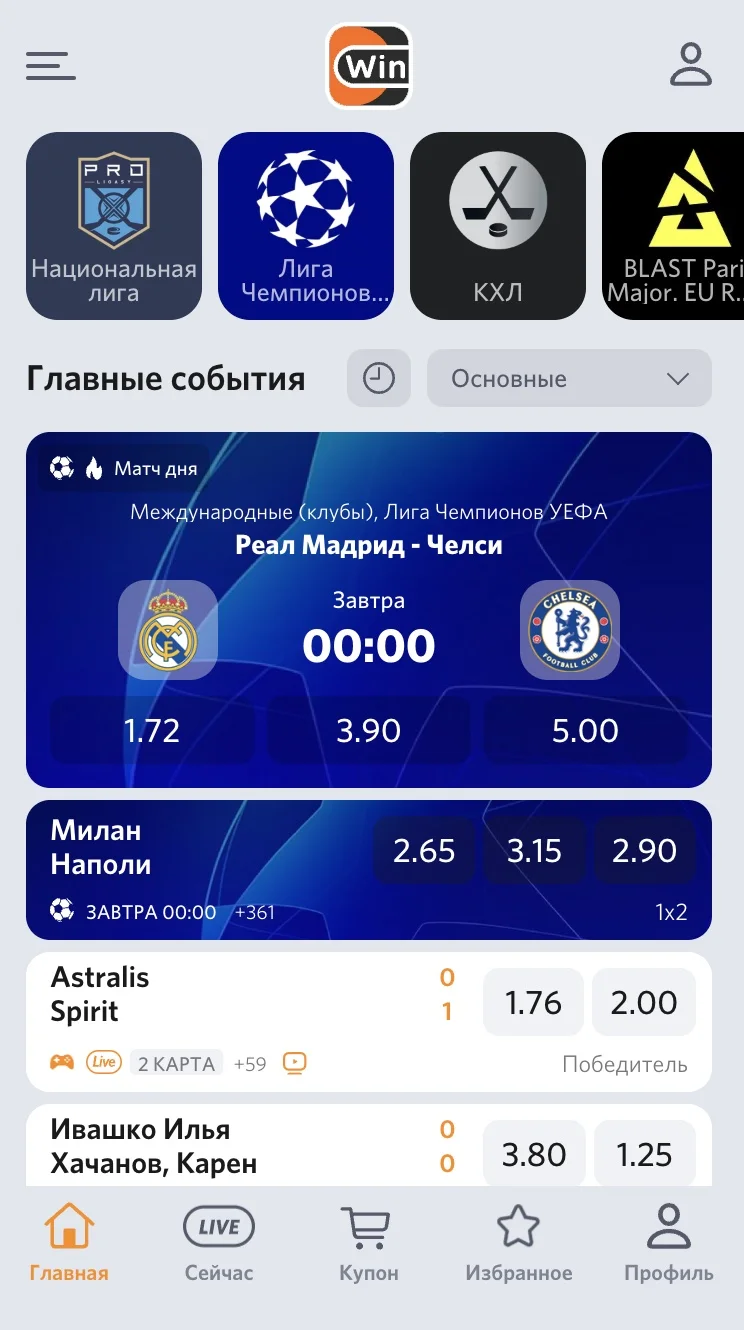Select odds 5.00 for Челси win
Image resolution: width=744 pixels, height=1330 pixels.
585,731
